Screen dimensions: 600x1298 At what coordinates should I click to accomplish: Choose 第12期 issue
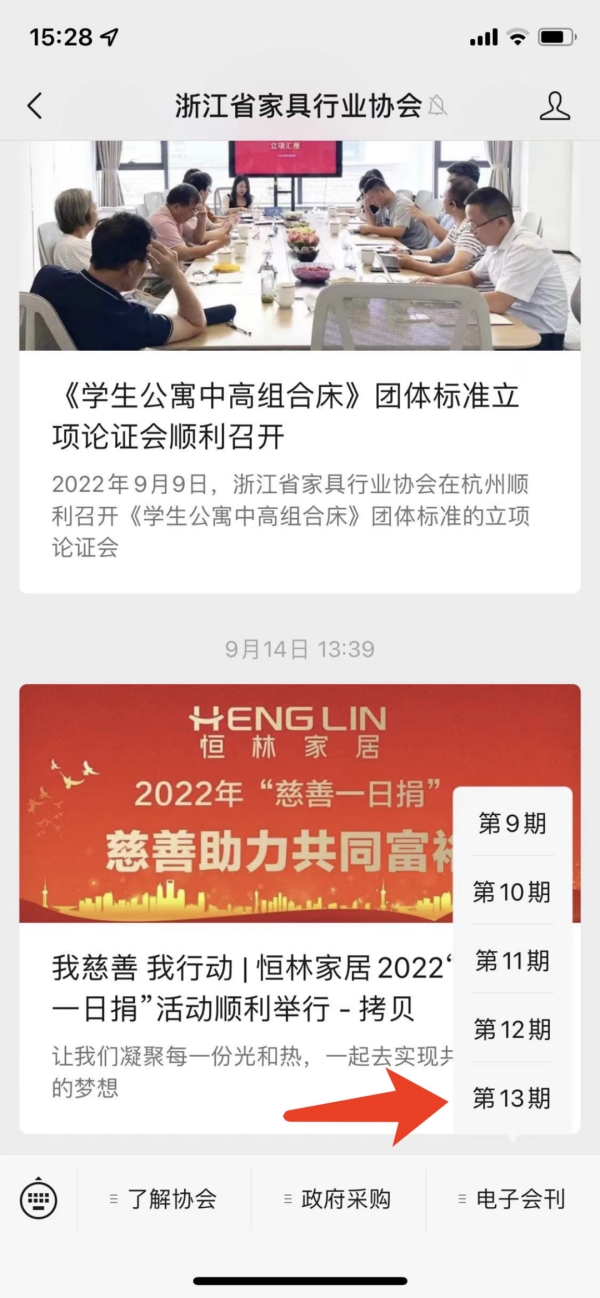[512, 1029]
